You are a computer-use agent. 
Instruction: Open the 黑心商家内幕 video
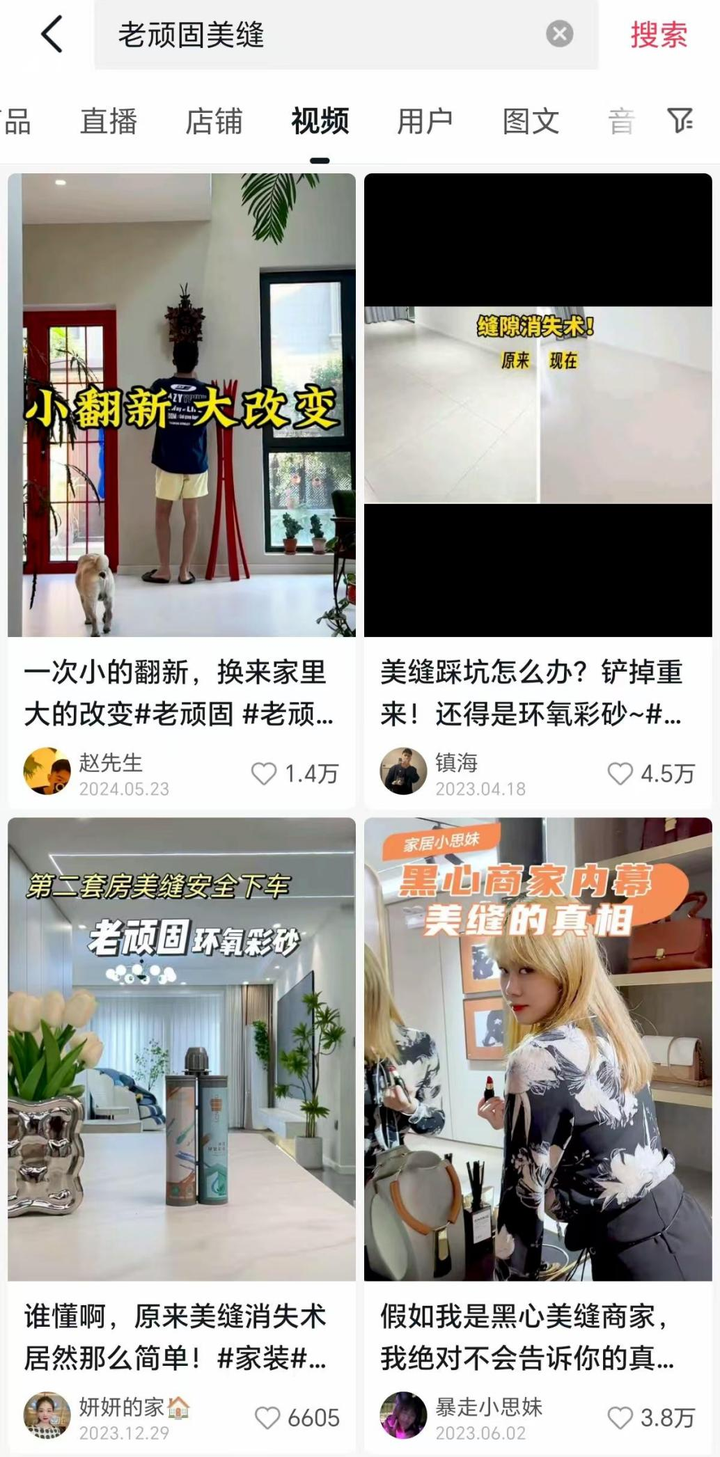coord(538,1048)
